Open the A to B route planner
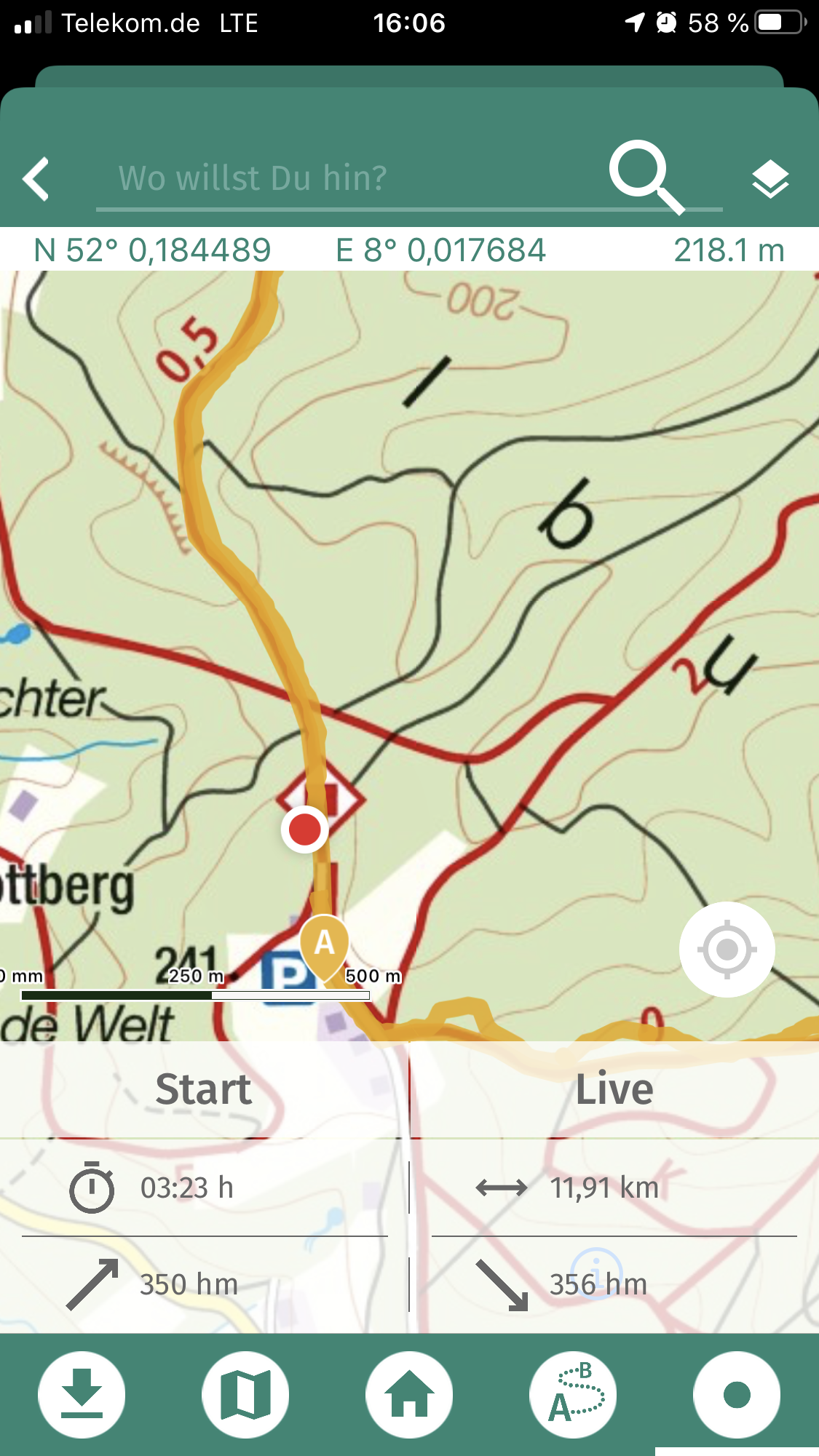819x1456 pixels. pos(573,1395)
